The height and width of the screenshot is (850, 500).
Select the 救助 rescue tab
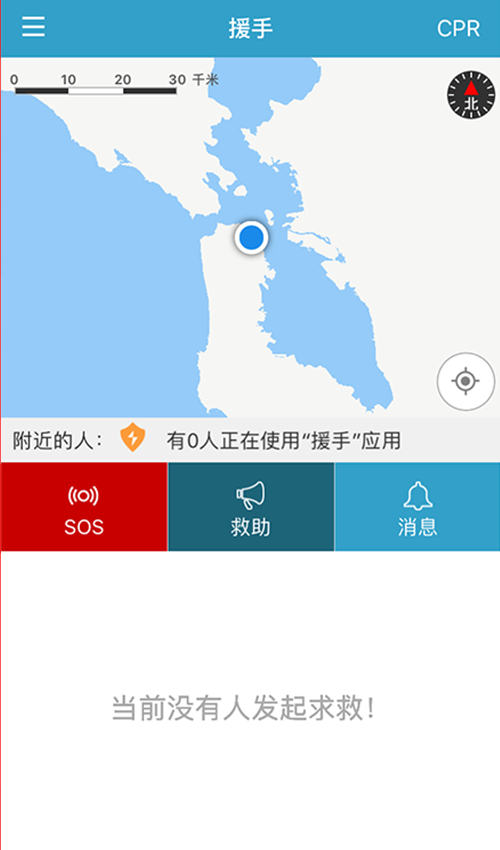point(251,507)
